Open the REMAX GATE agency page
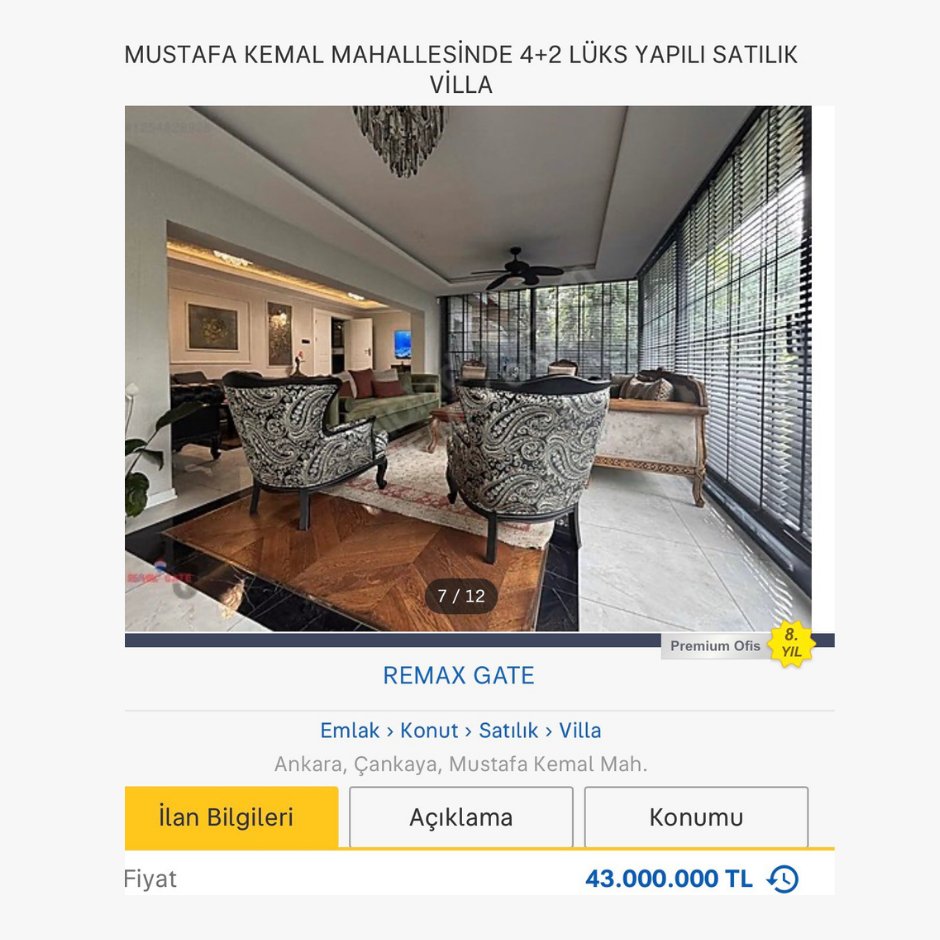 pyautogui.click(x=459, y=676)
